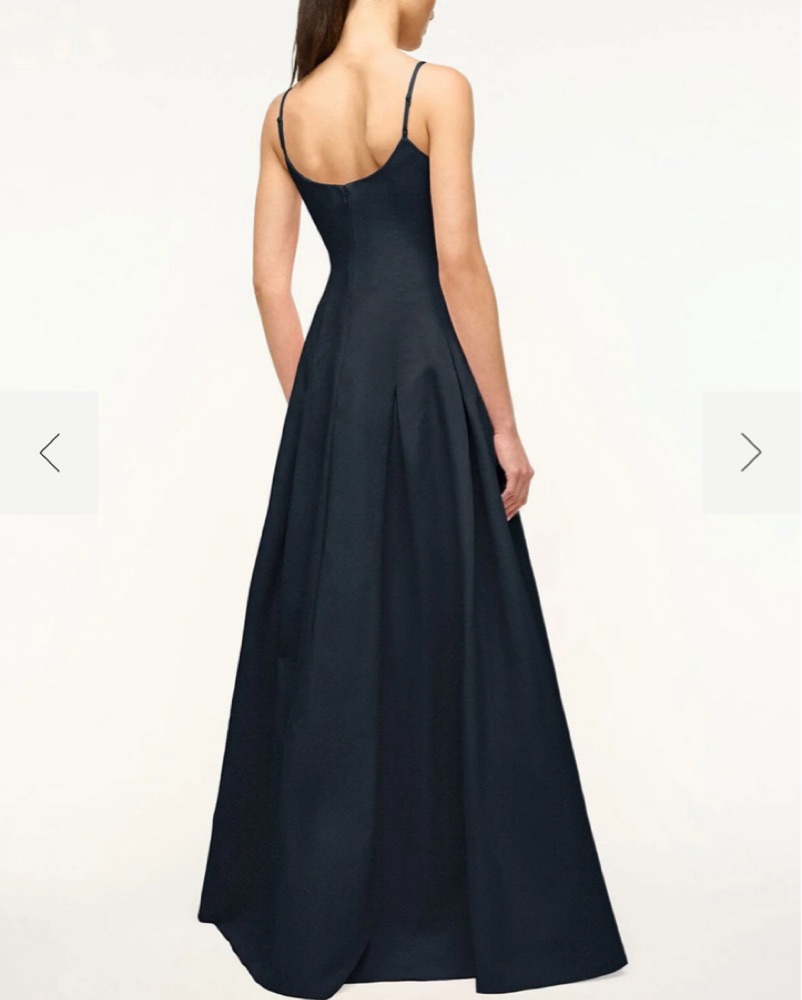
Task: Show the next product image
Action: tap(752, 453)
